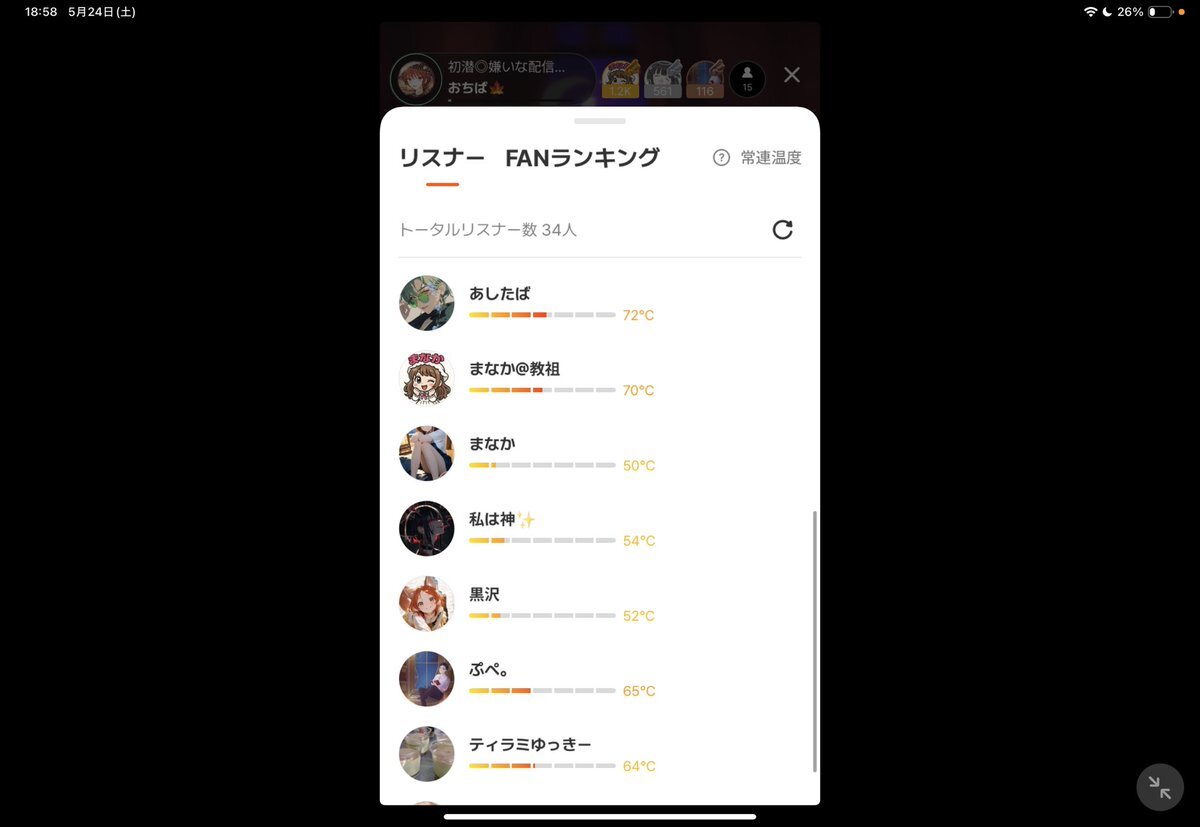Close the live stream
Image resolution: width=1200 pixels, height=827 pixels.
[791, 75]
